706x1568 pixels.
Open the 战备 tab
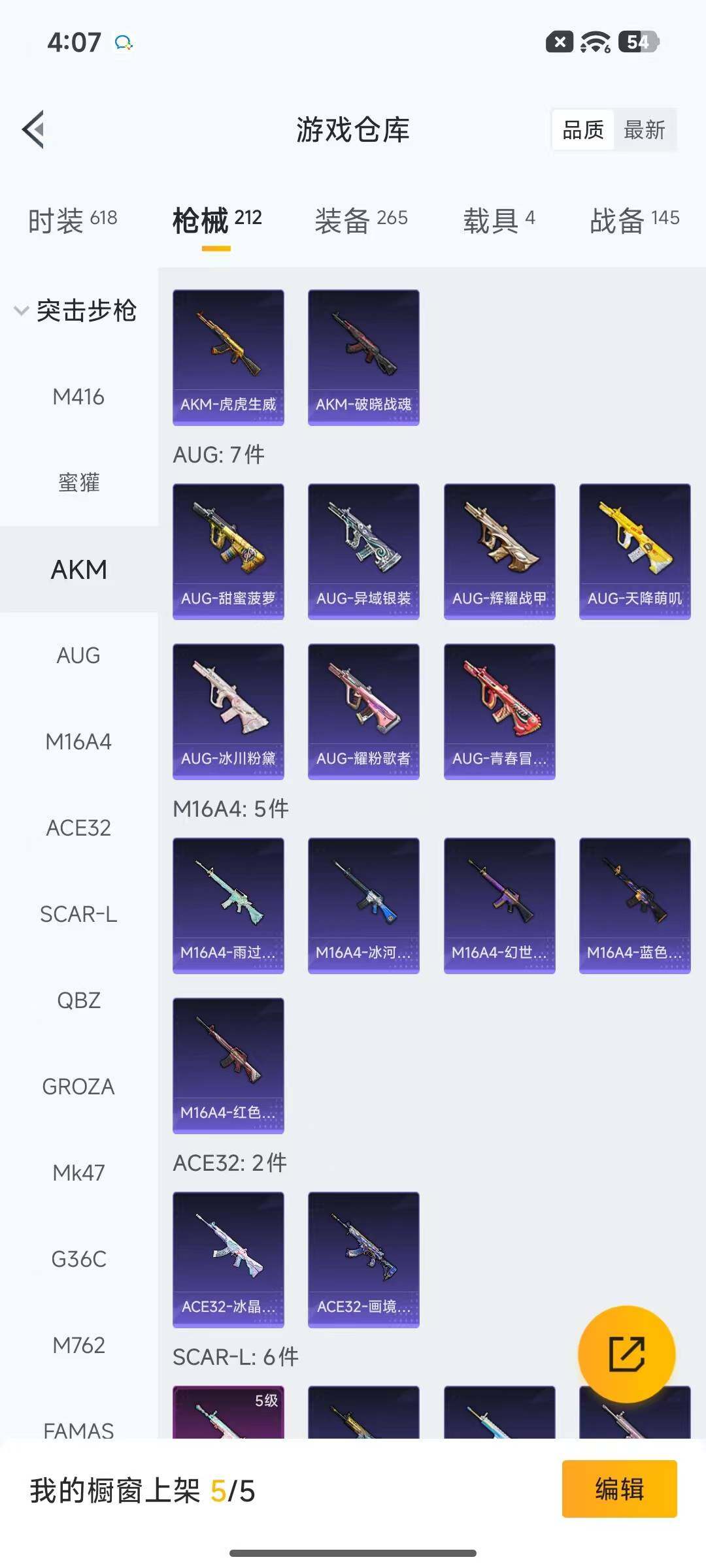click(x=634, y=220)
